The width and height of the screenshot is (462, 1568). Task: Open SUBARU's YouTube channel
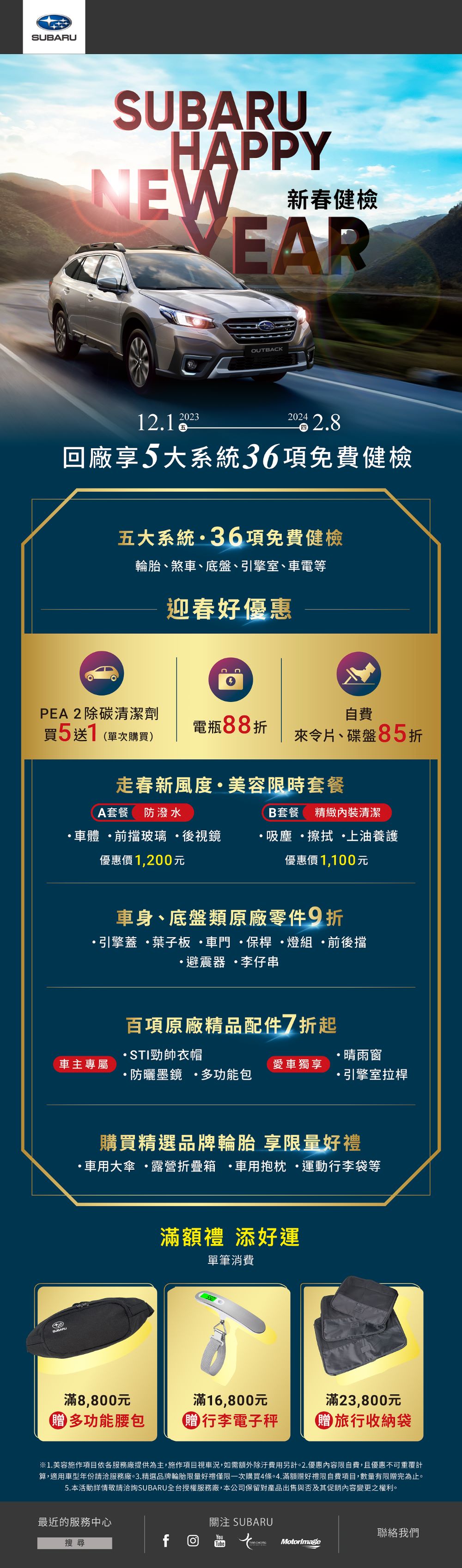tap(220, 1541)
